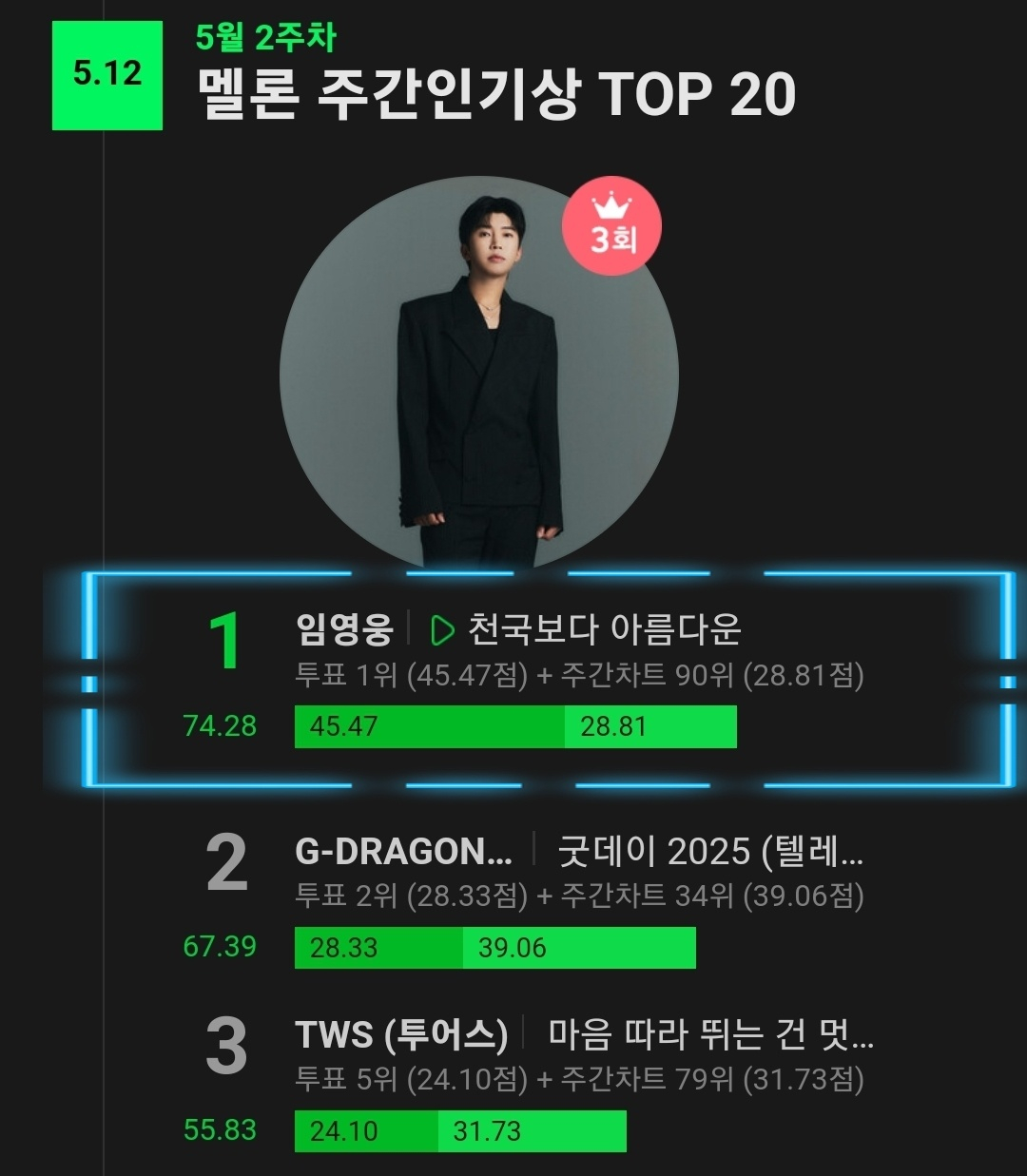Viewport: 1027px width, 1176px height.
Task: View the first-place artist's circular photo
Action: point(478,376)
